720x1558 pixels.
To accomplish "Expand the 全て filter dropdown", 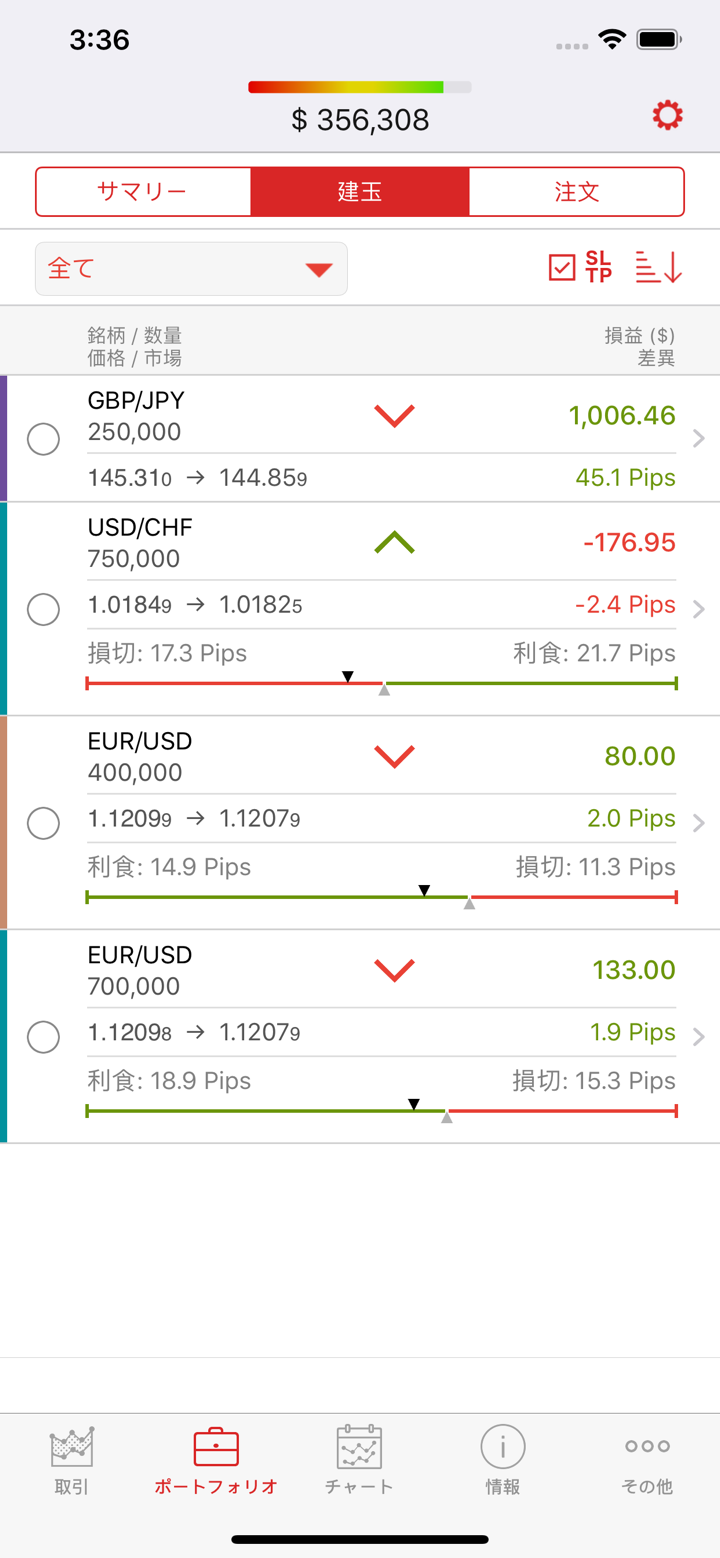I will (191, 269).
